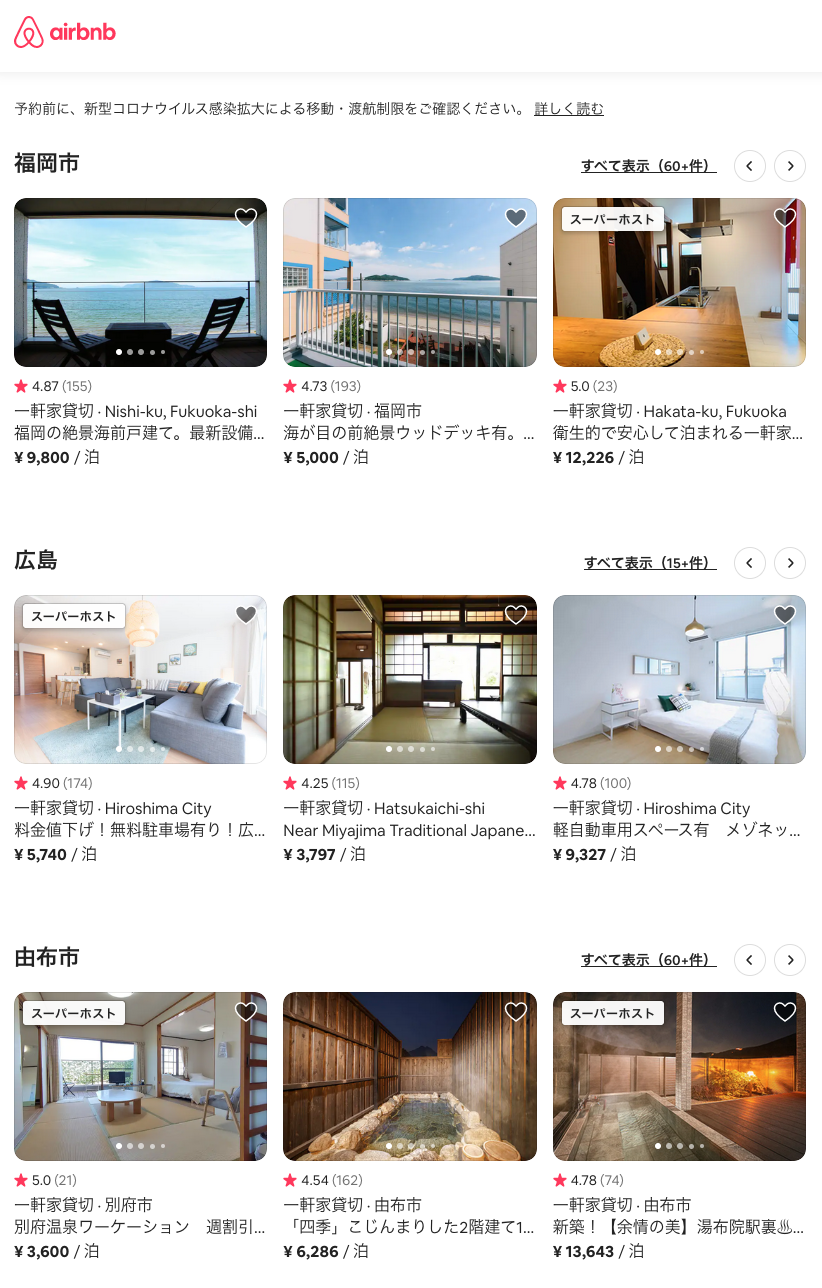Go to previous listings in 福岡市 carousel
The height and width of the screenshot is (1288, 822).
coord(750,166)
